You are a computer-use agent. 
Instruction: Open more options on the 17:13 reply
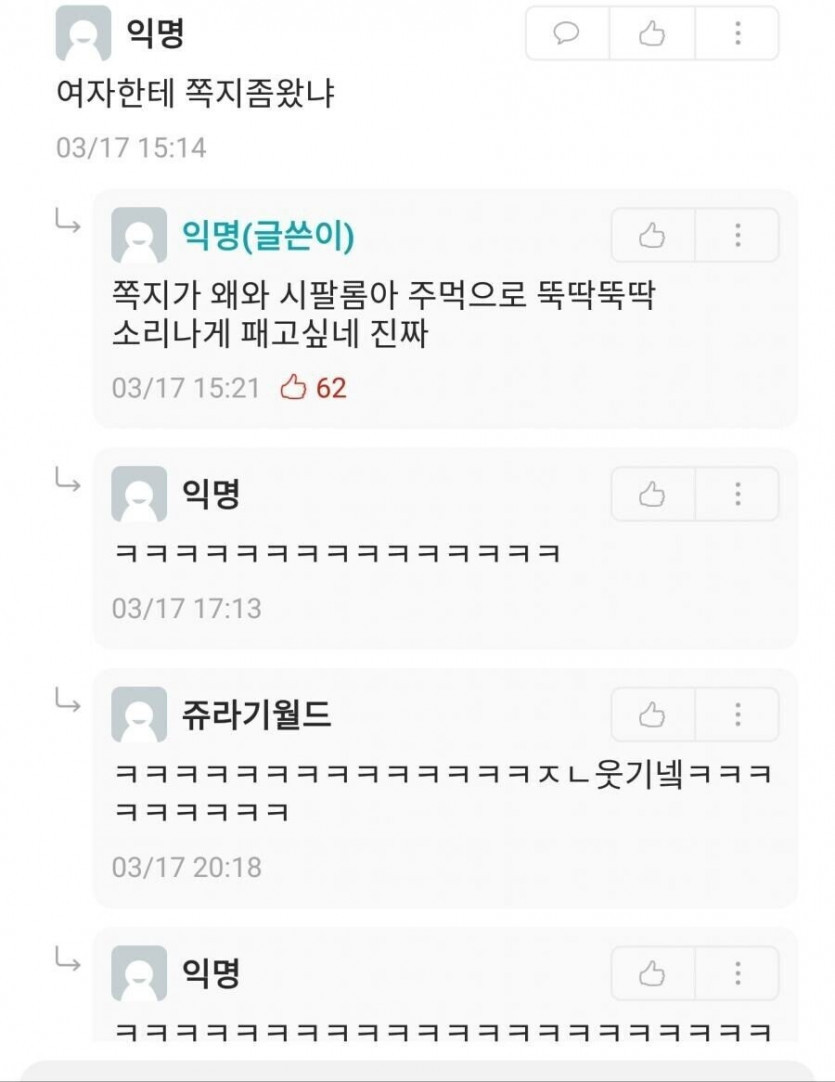click(737, 494)
